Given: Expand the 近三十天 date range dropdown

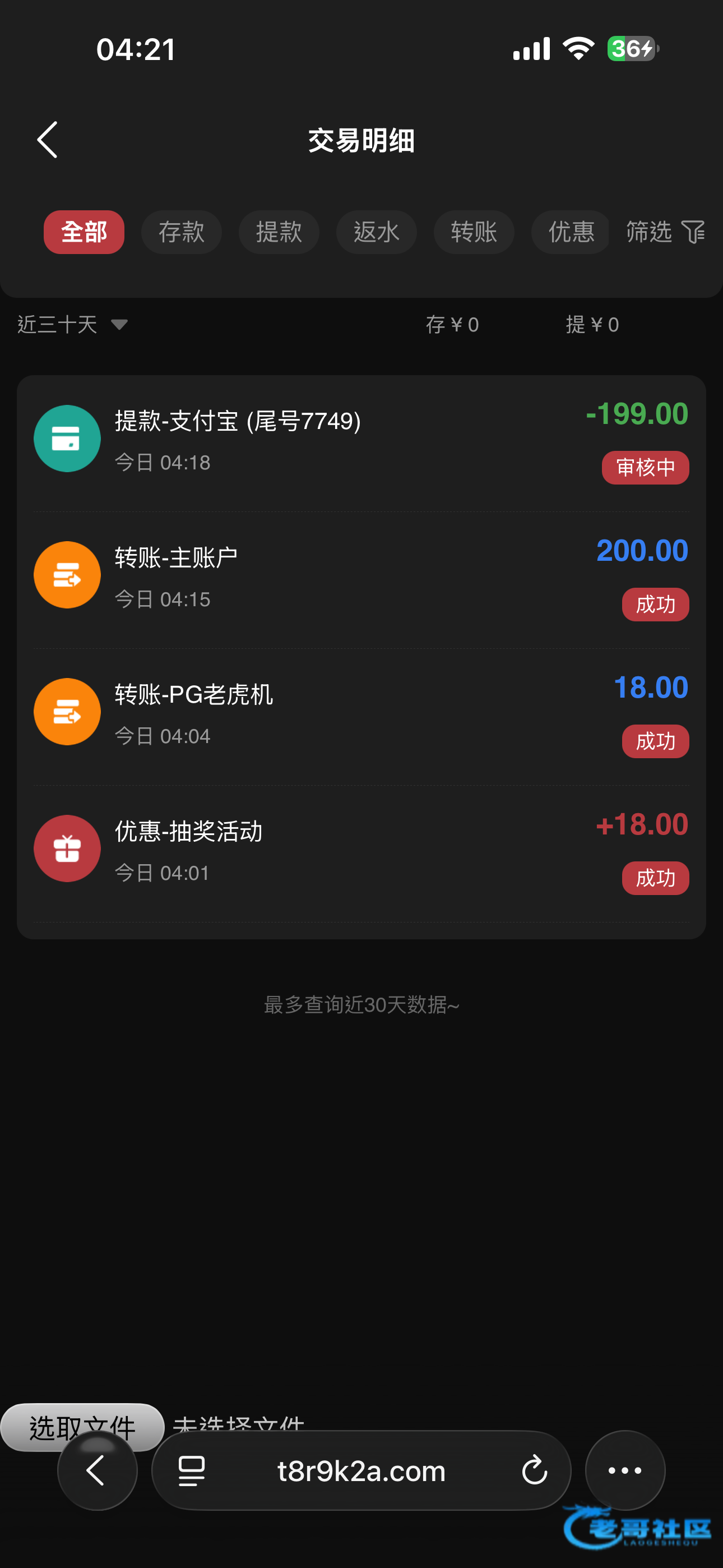Looking at the screenshot, I should [x=72, y=325].
